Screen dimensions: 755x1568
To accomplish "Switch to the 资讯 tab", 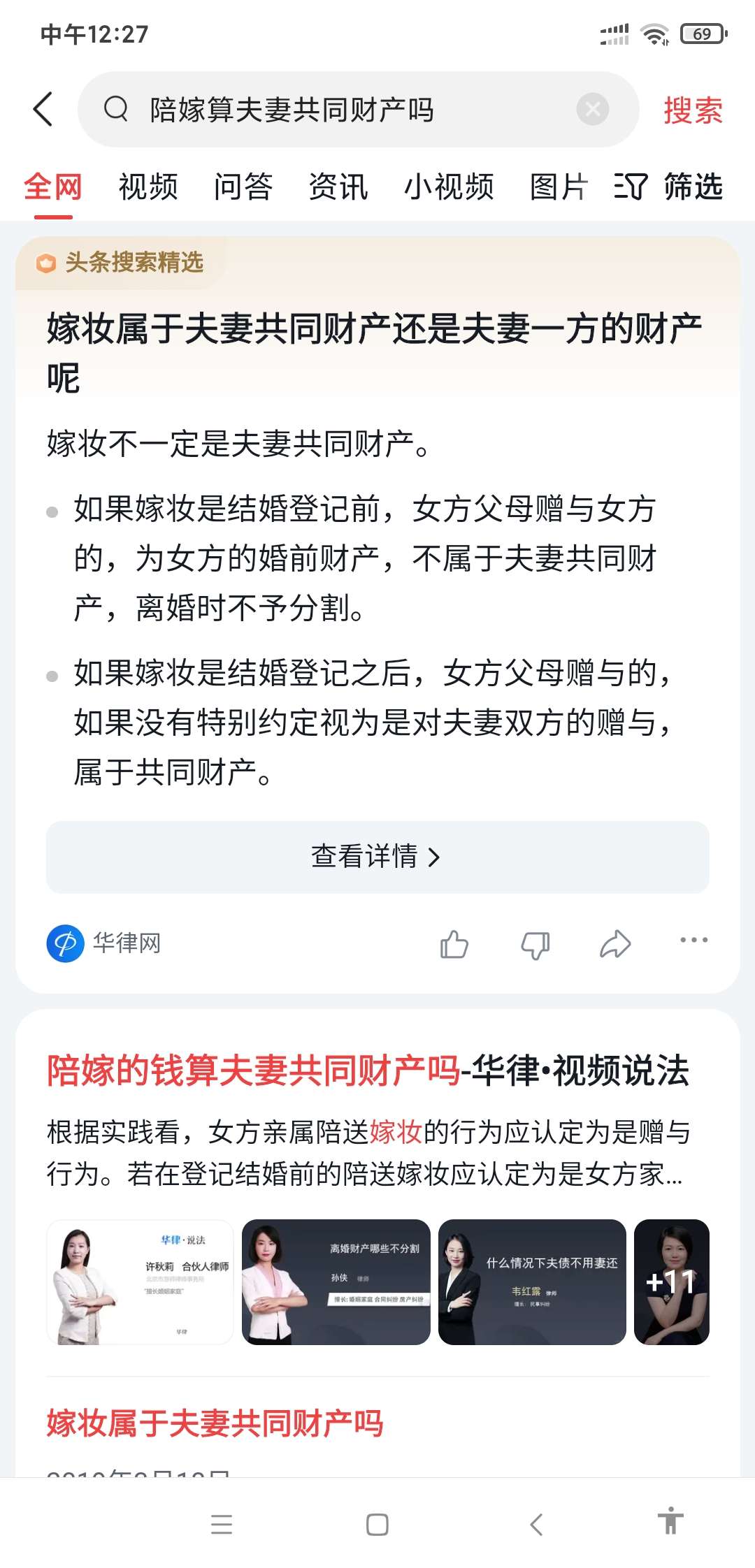I will [338, 187].
